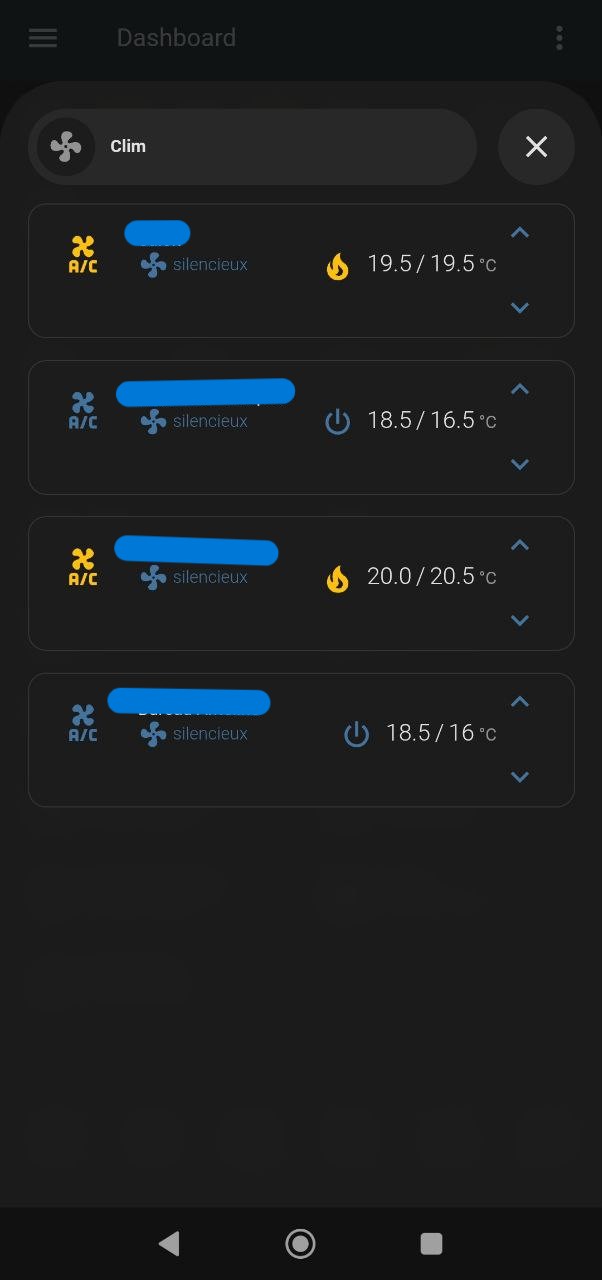Tap the Clim fan chip
Screen dimensions: 602x1280
[x=252, y=147]
